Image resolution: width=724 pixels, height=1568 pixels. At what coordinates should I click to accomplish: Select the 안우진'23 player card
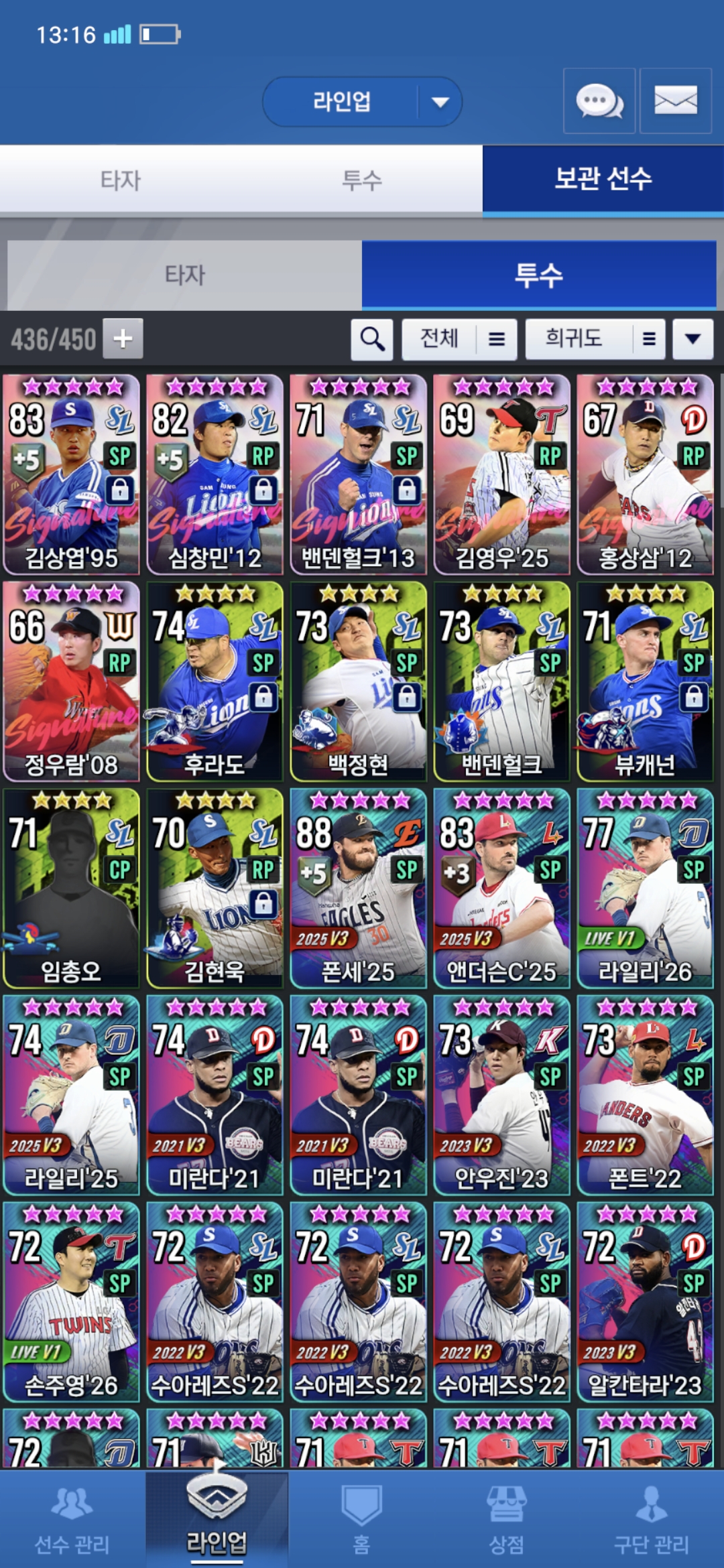(501, 1095)
